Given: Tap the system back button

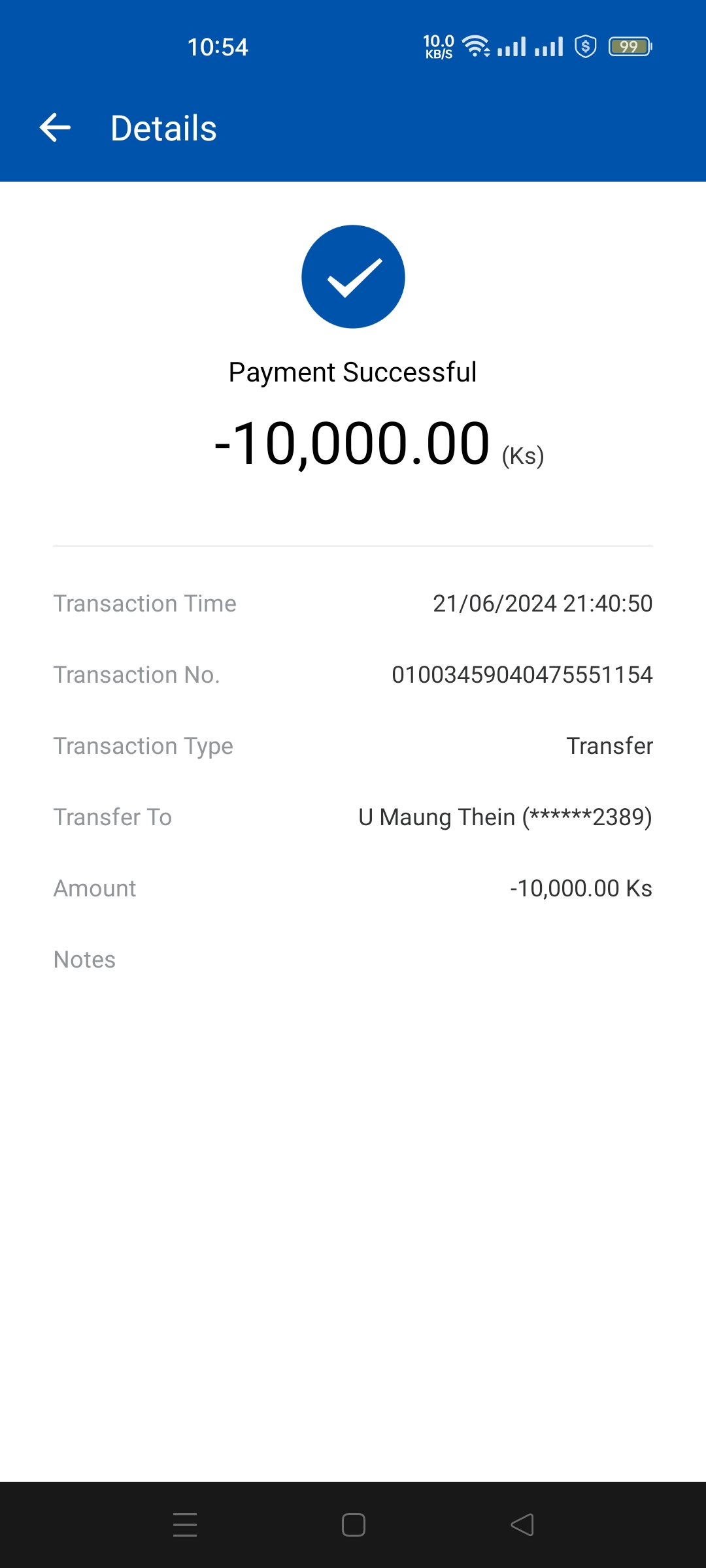Looking at the screenshot, I should coord(522,1525).
